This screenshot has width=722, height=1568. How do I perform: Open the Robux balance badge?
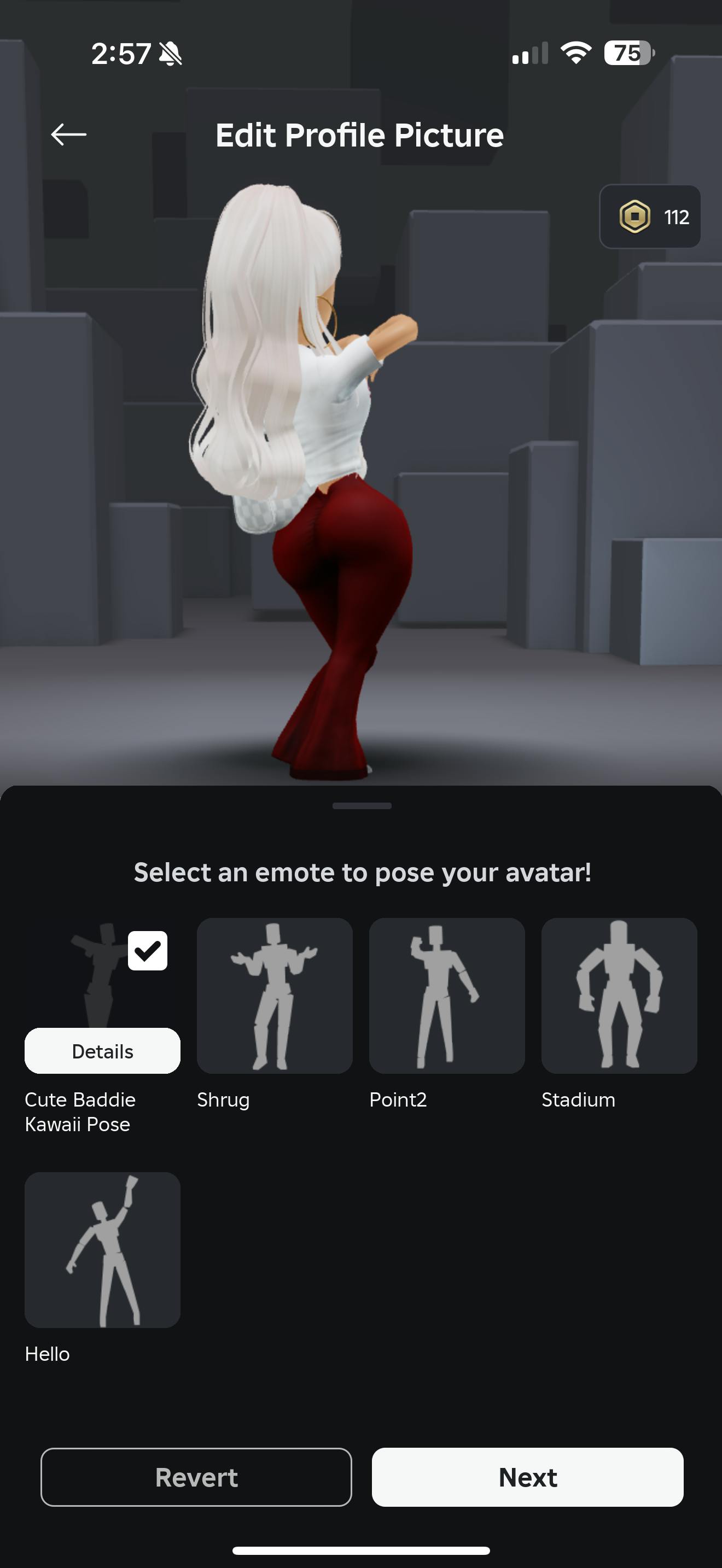[650, 217]
